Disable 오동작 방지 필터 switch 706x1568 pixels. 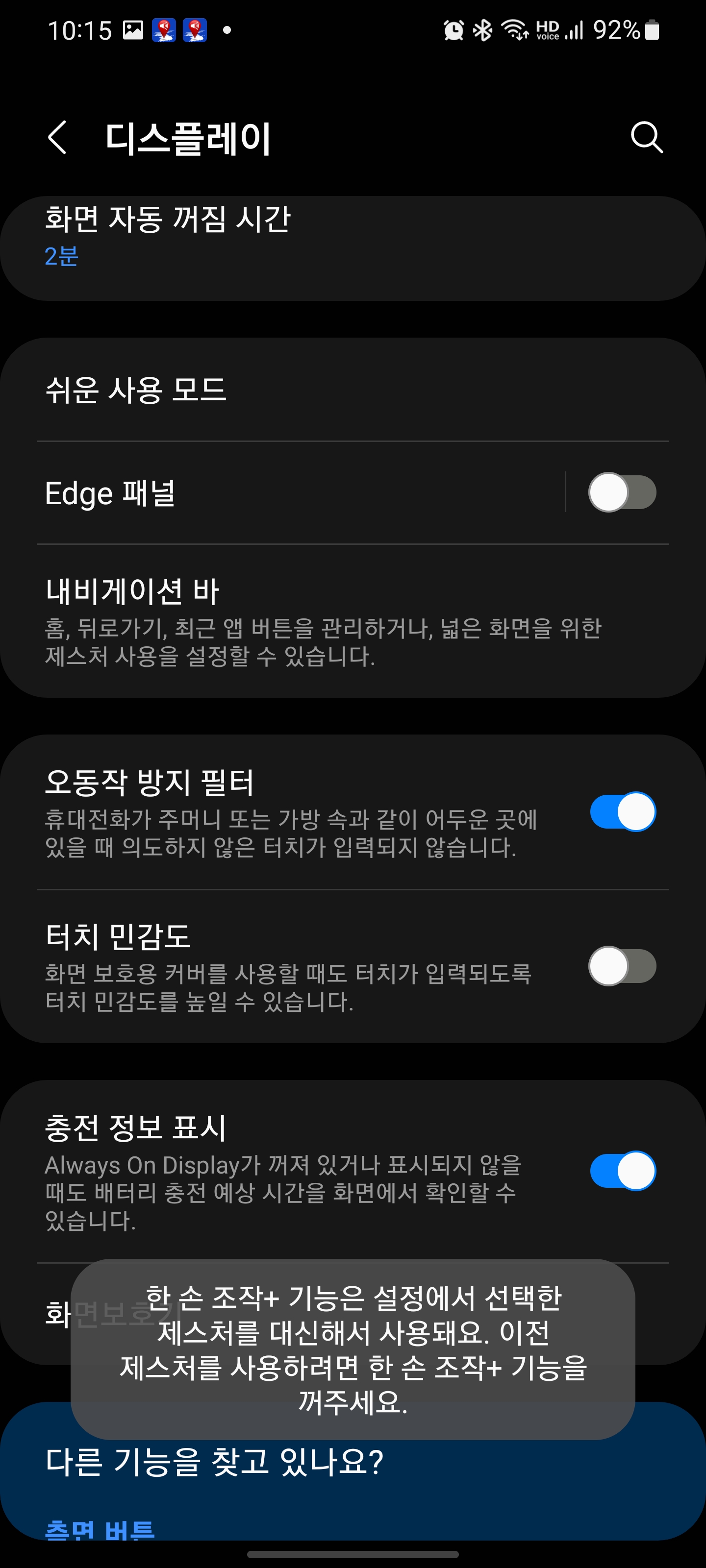click(x=623, y=812)
